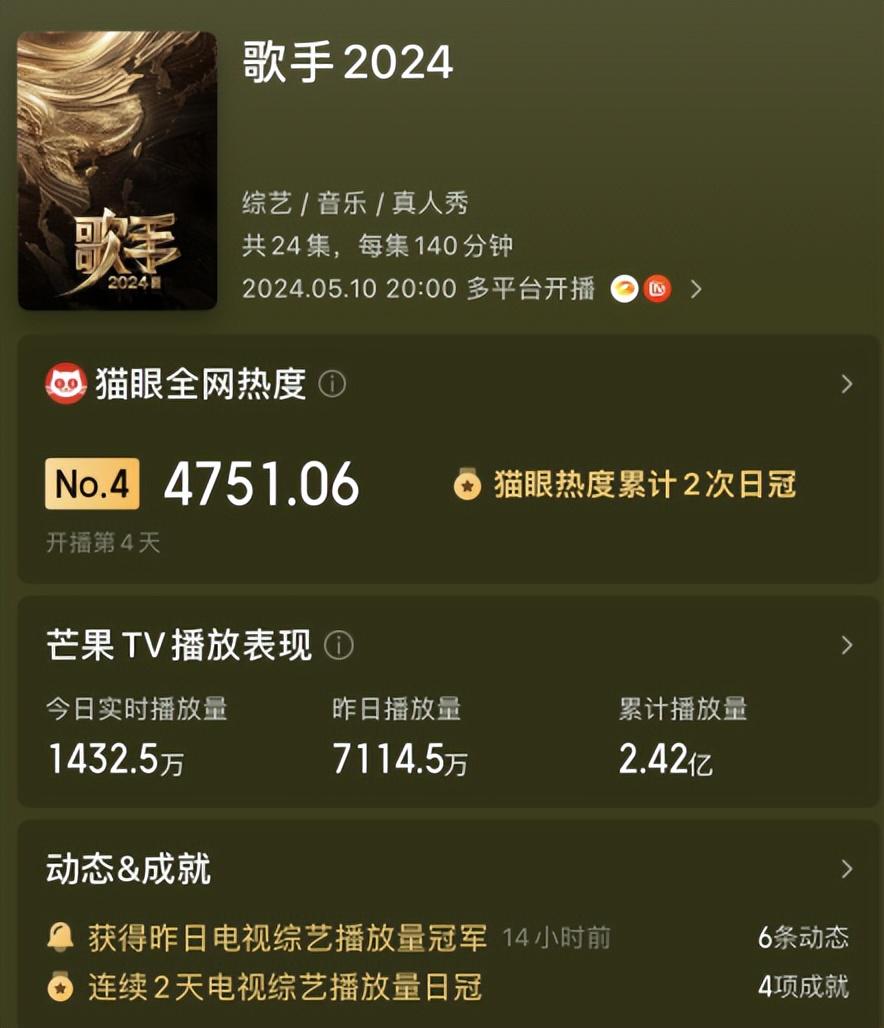884x1028 pixels.
Task: Show info about 猫眼全网热度
Action: point(333,384)
